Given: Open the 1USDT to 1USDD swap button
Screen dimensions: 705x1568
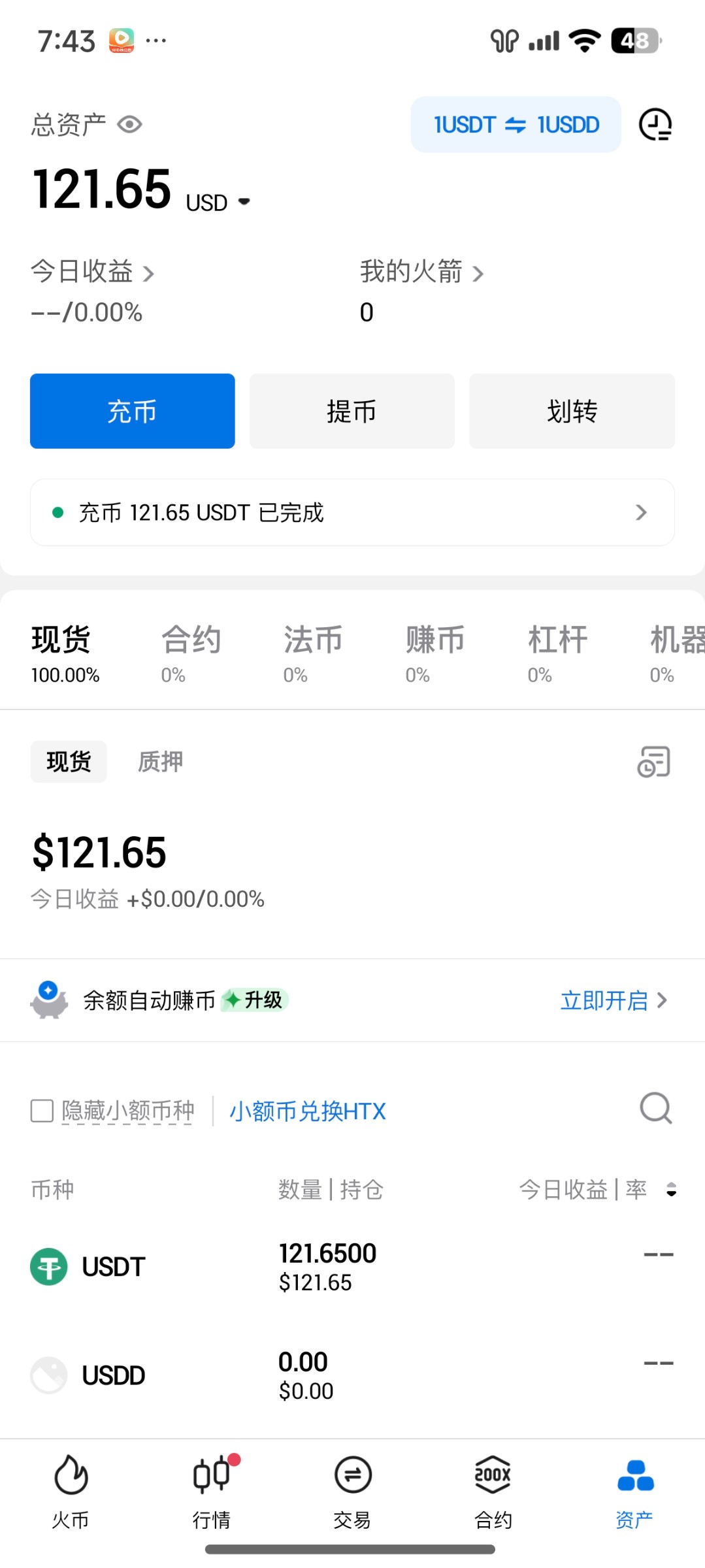Looking at the screenshot, I should pos(516,124).
